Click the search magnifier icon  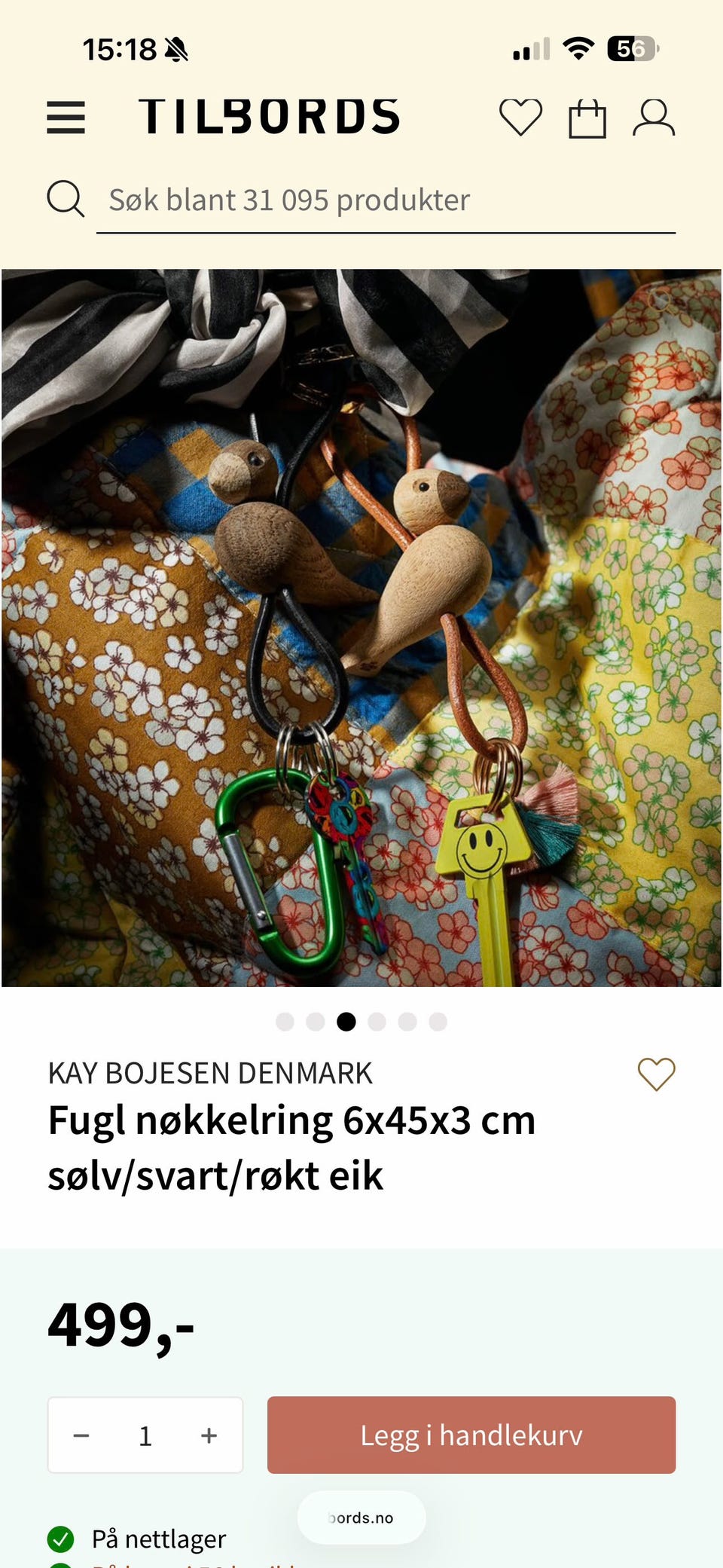coord(68,200)
